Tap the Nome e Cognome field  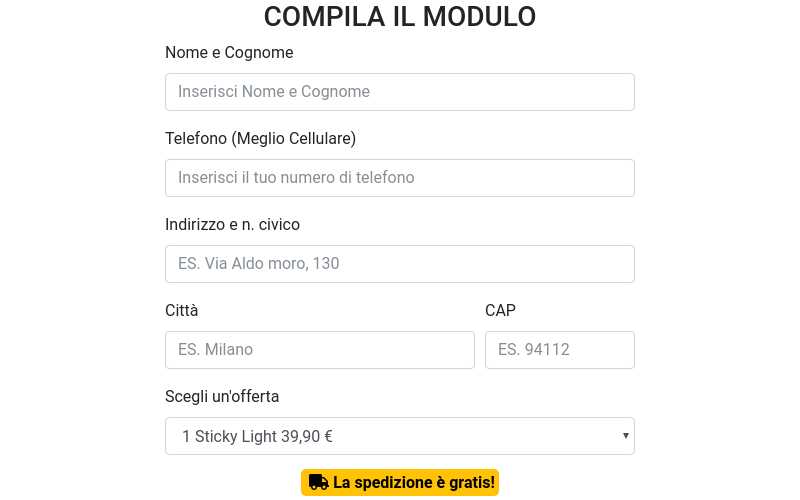tap(400, 92)
